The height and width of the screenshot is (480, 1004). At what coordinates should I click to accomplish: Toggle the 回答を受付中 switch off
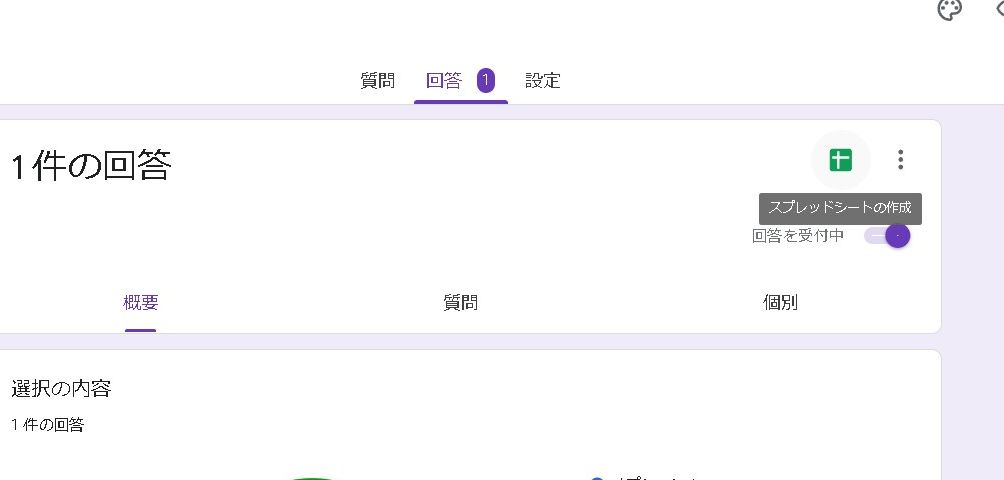coord(889,236)
